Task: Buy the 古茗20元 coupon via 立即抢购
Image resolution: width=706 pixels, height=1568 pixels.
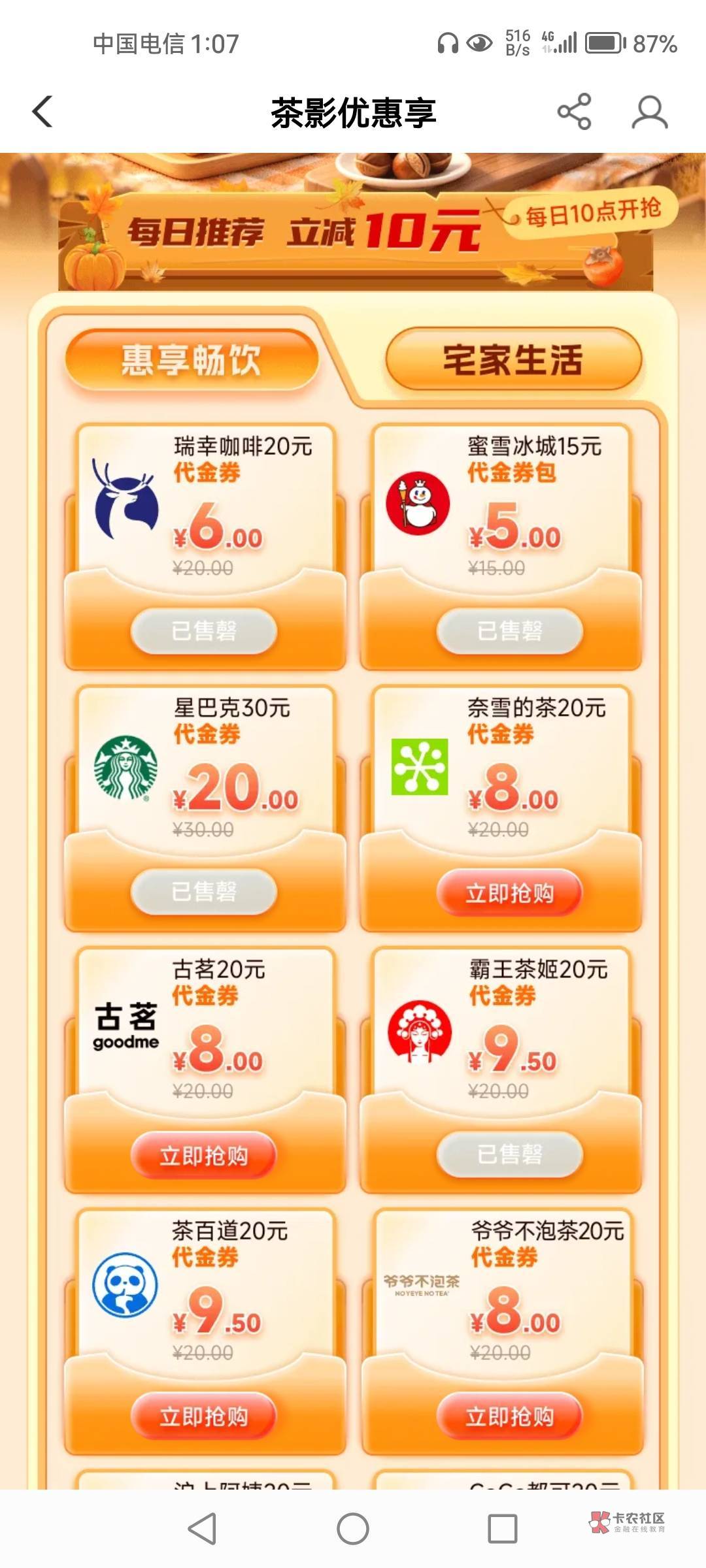Action: click(x=204, y=1155)
